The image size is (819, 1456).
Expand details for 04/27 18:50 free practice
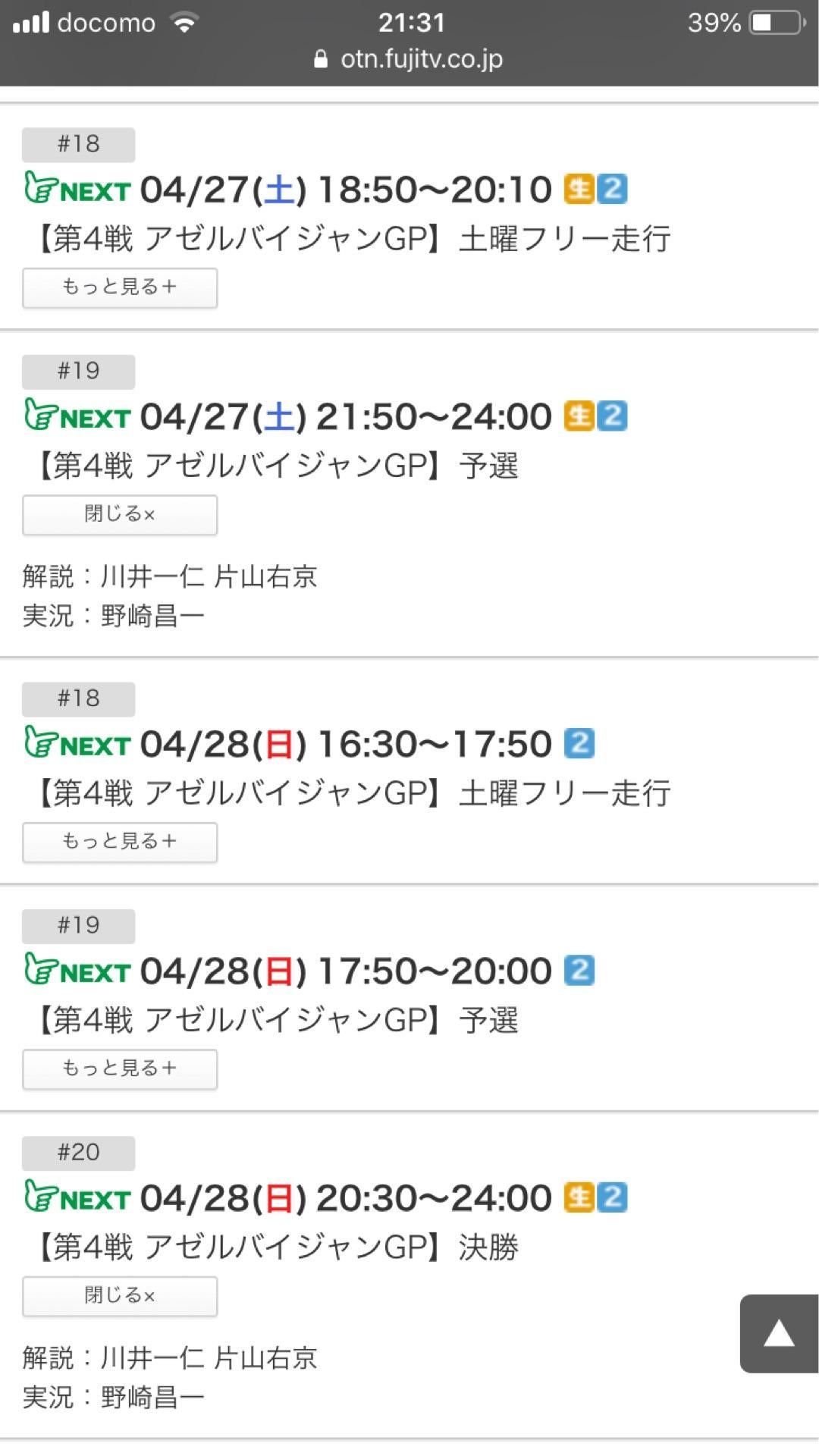click(x=120, y=287)
